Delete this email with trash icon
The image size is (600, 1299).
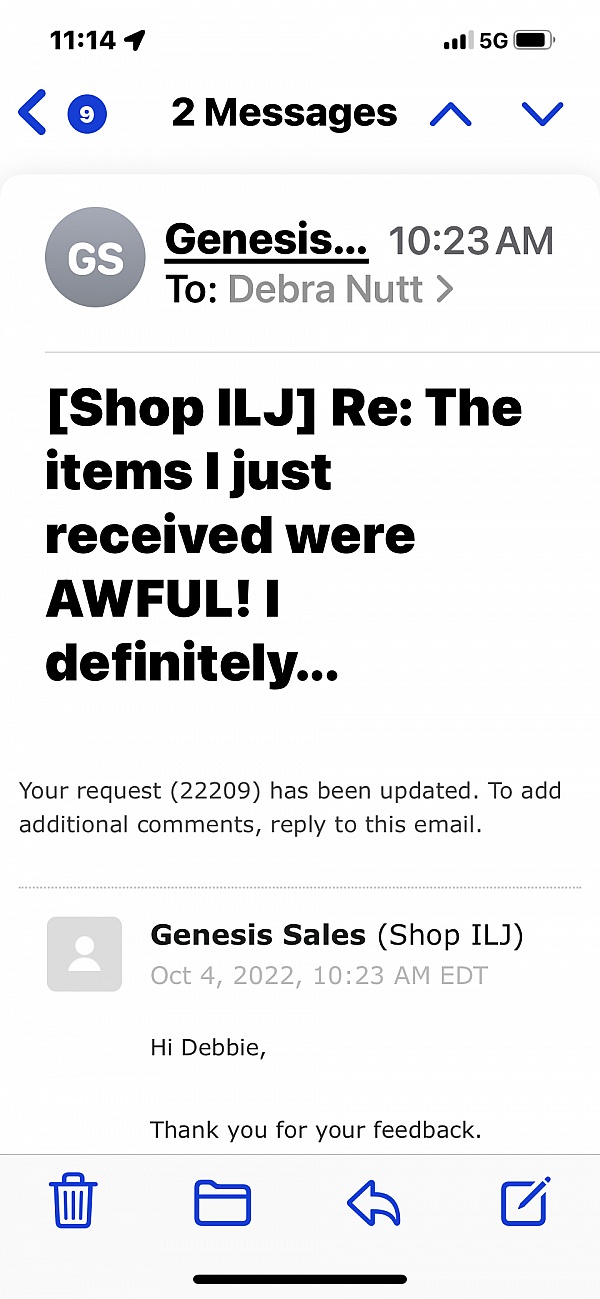74,1202
